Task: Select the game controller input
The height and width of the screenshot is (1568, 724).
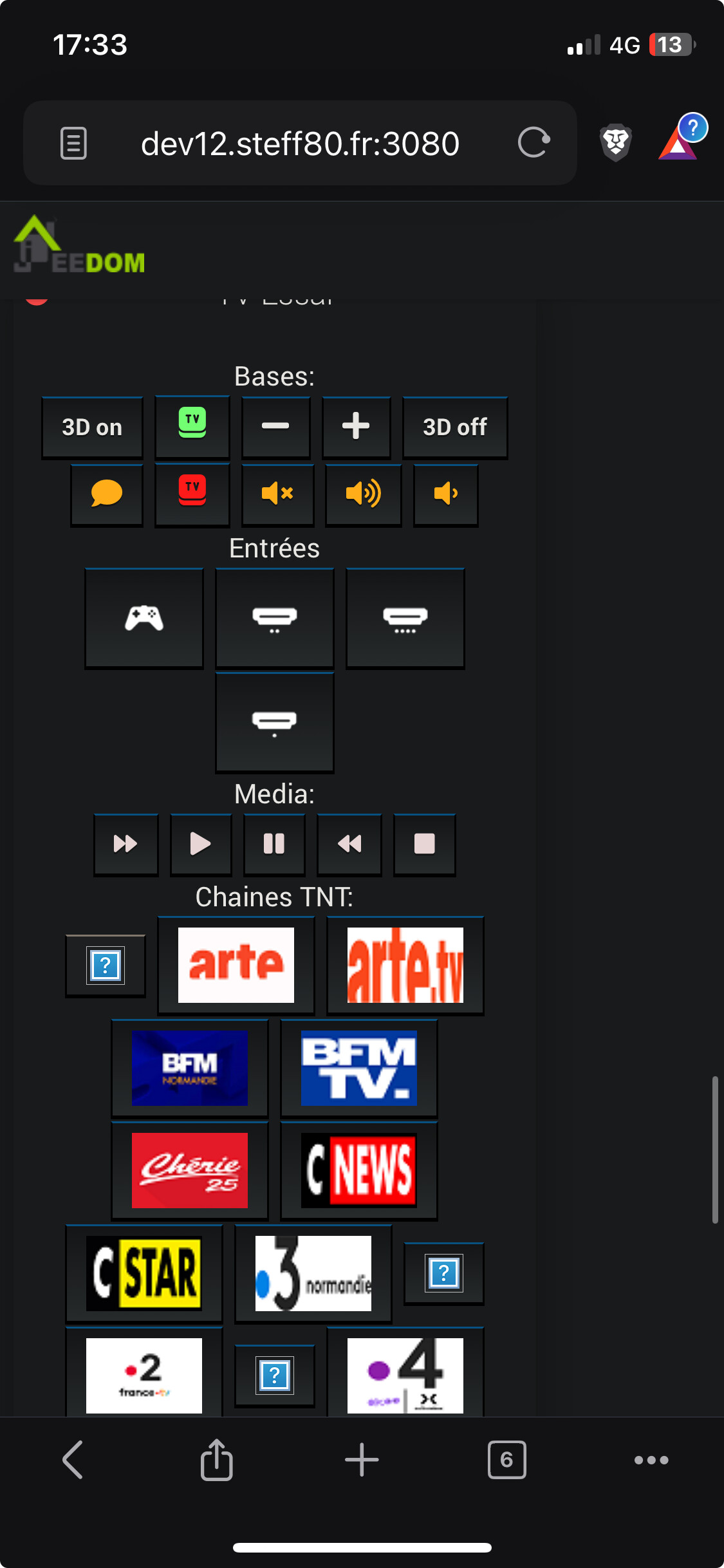Action: click(x=144, y=619)
